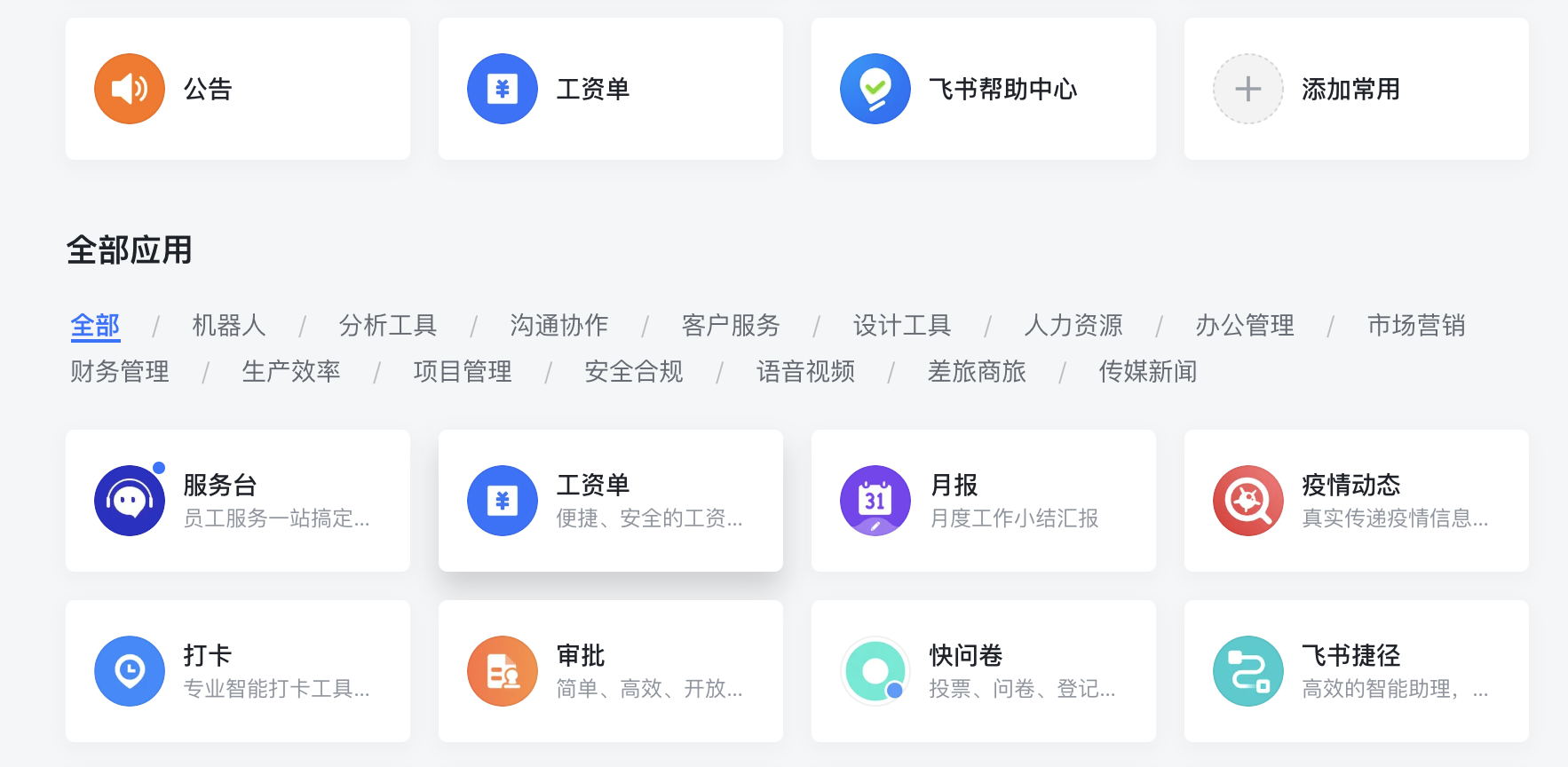
Task: Switch to 分析工具 category
Action: coord(388,326)
